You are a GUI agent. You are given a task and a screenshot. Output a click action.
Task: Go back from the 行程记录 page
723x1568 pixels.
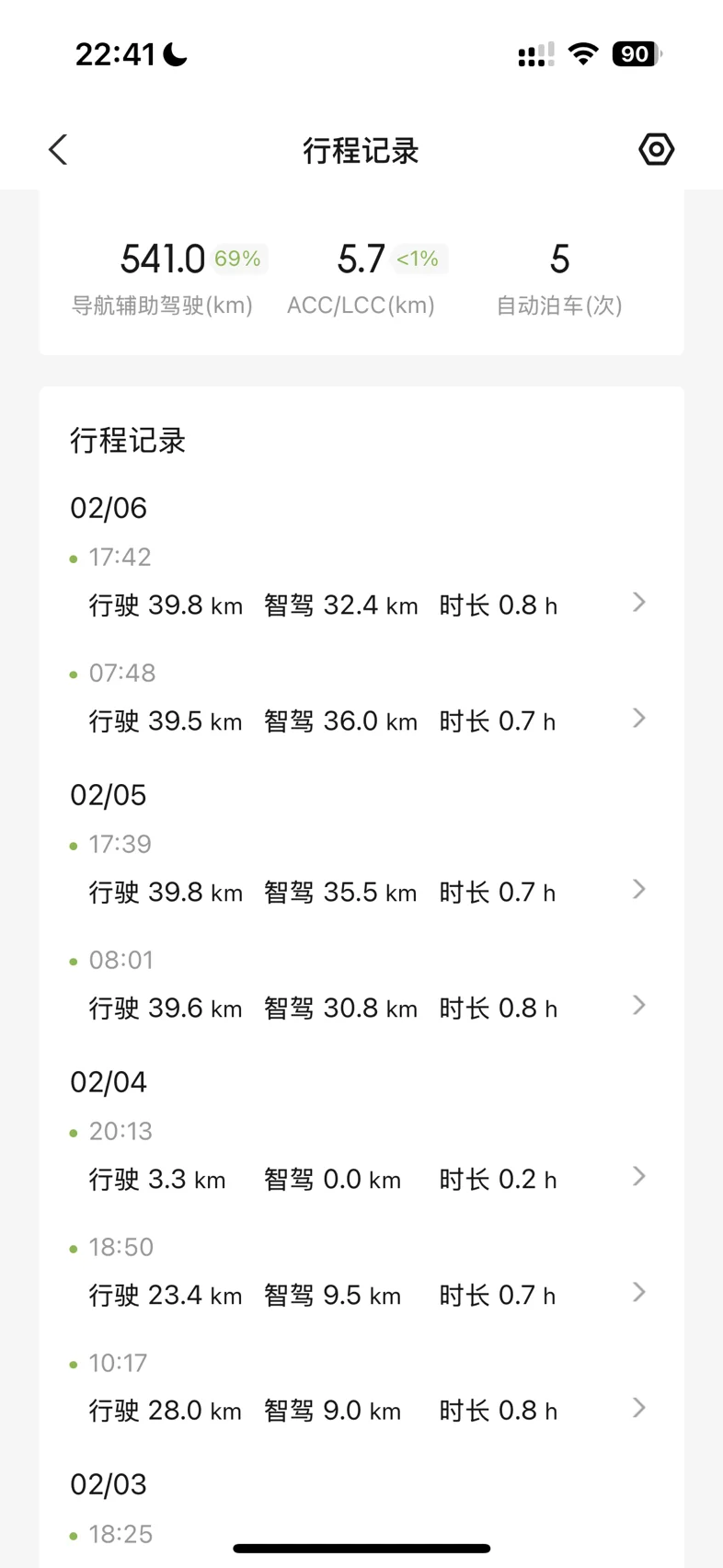point(58,150)
